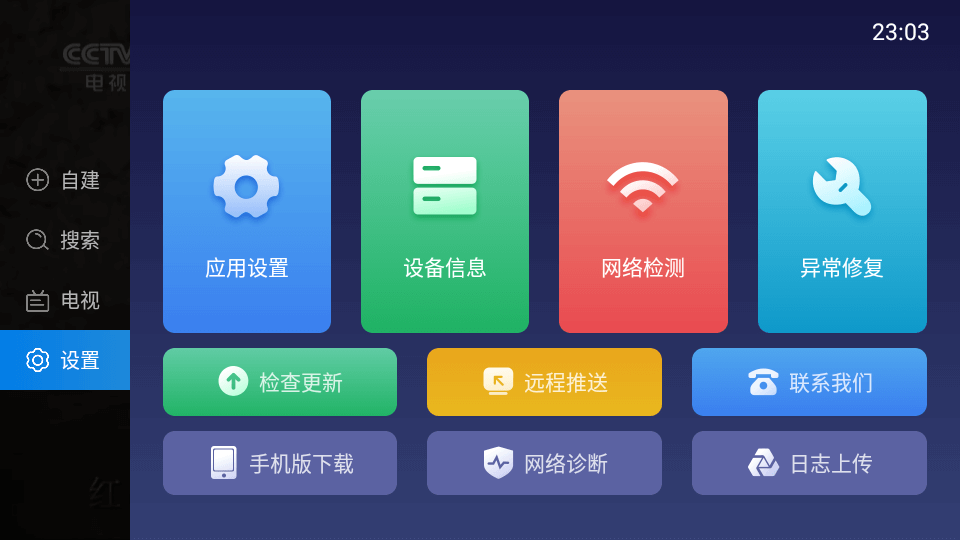Open the 网络检测 card
Image resolution: width=960 pixels, height=540 pixels.
pyautogui.click(x=643, y=211)
